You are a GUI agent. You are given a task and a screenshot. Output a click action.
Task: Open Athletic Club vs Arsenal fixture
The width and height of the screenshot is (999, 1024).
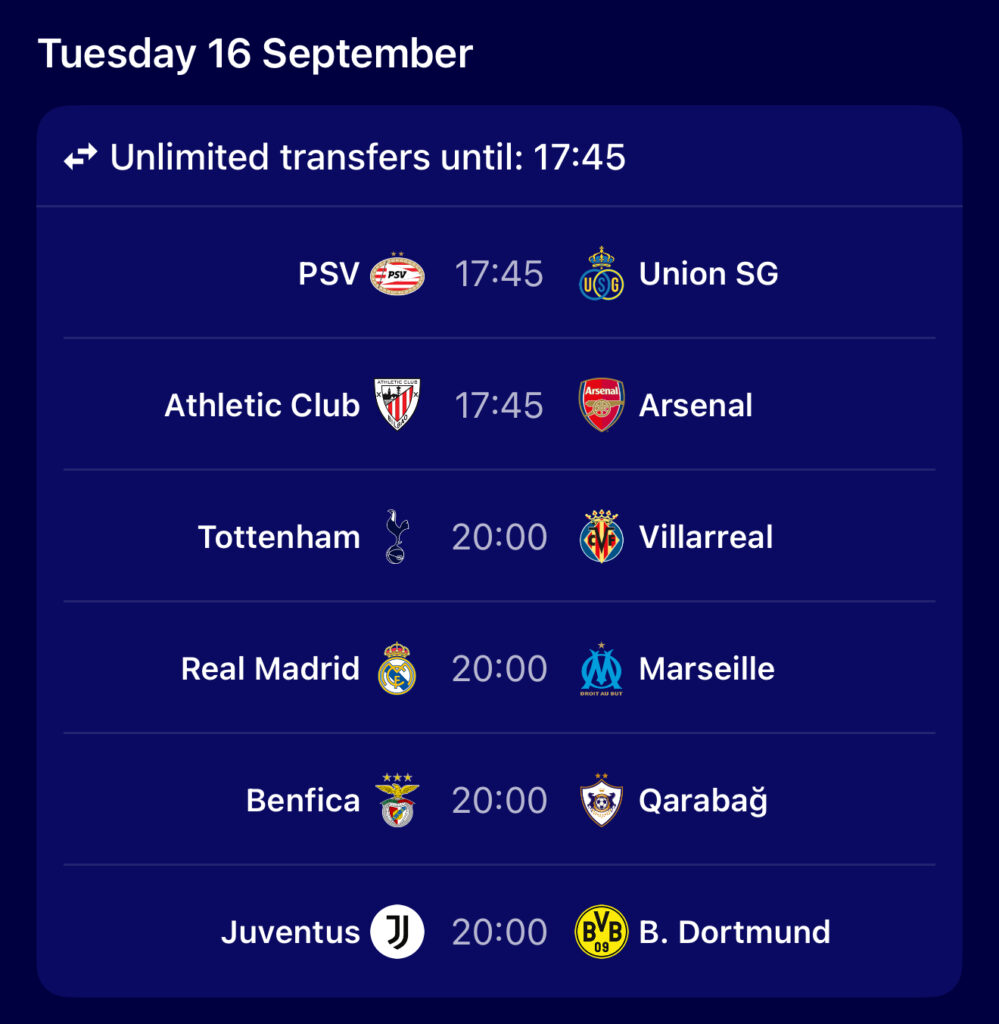tap(499, 405)
